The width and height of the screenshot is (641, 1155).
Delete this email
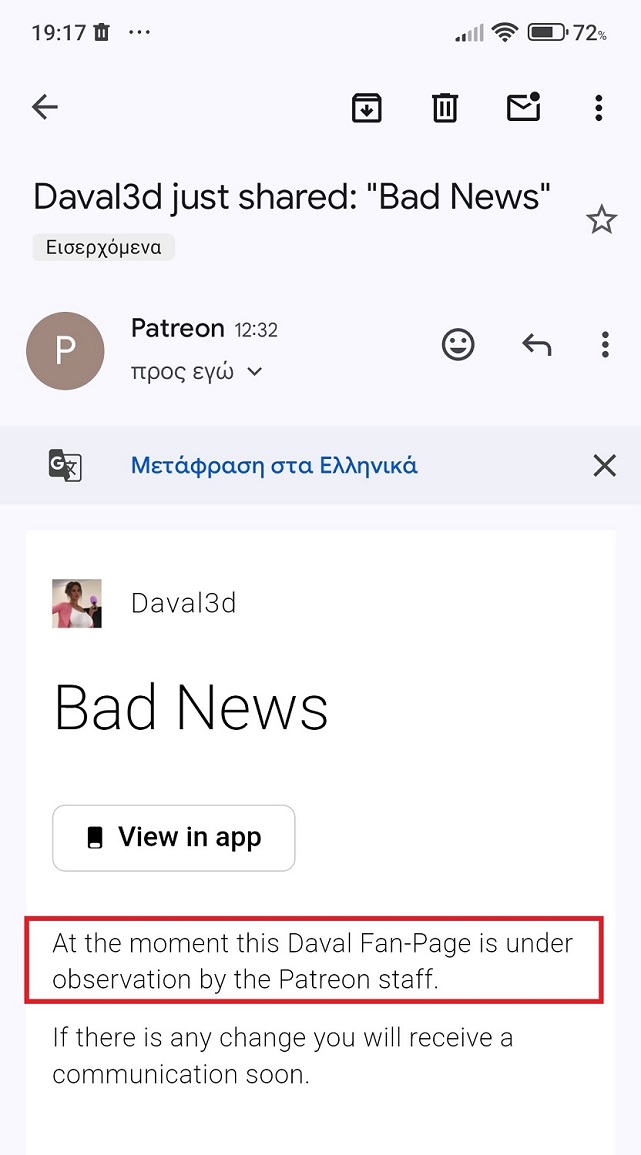pos(444,108)
